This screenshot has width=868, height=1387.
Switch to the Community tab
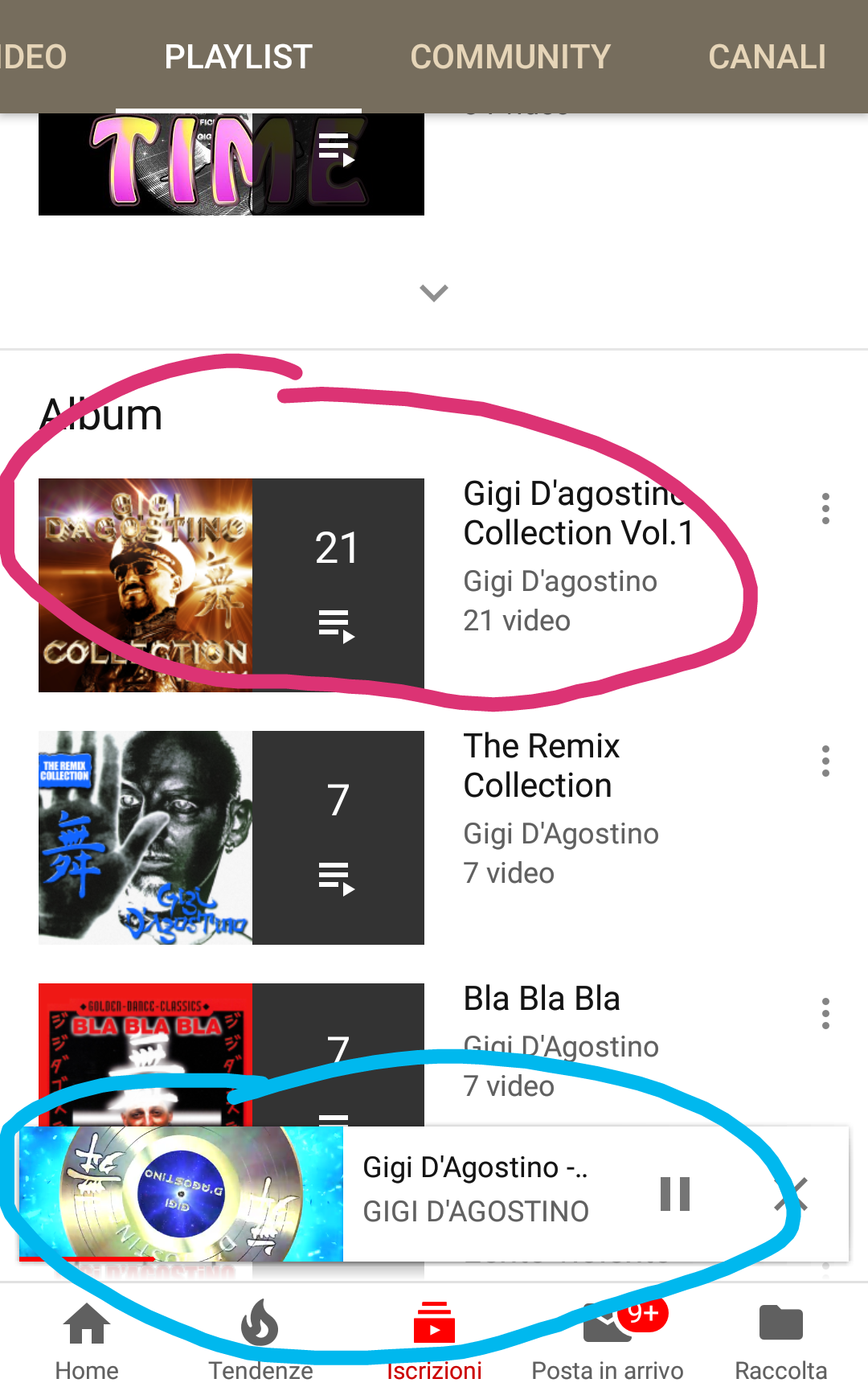coord(510,57)
